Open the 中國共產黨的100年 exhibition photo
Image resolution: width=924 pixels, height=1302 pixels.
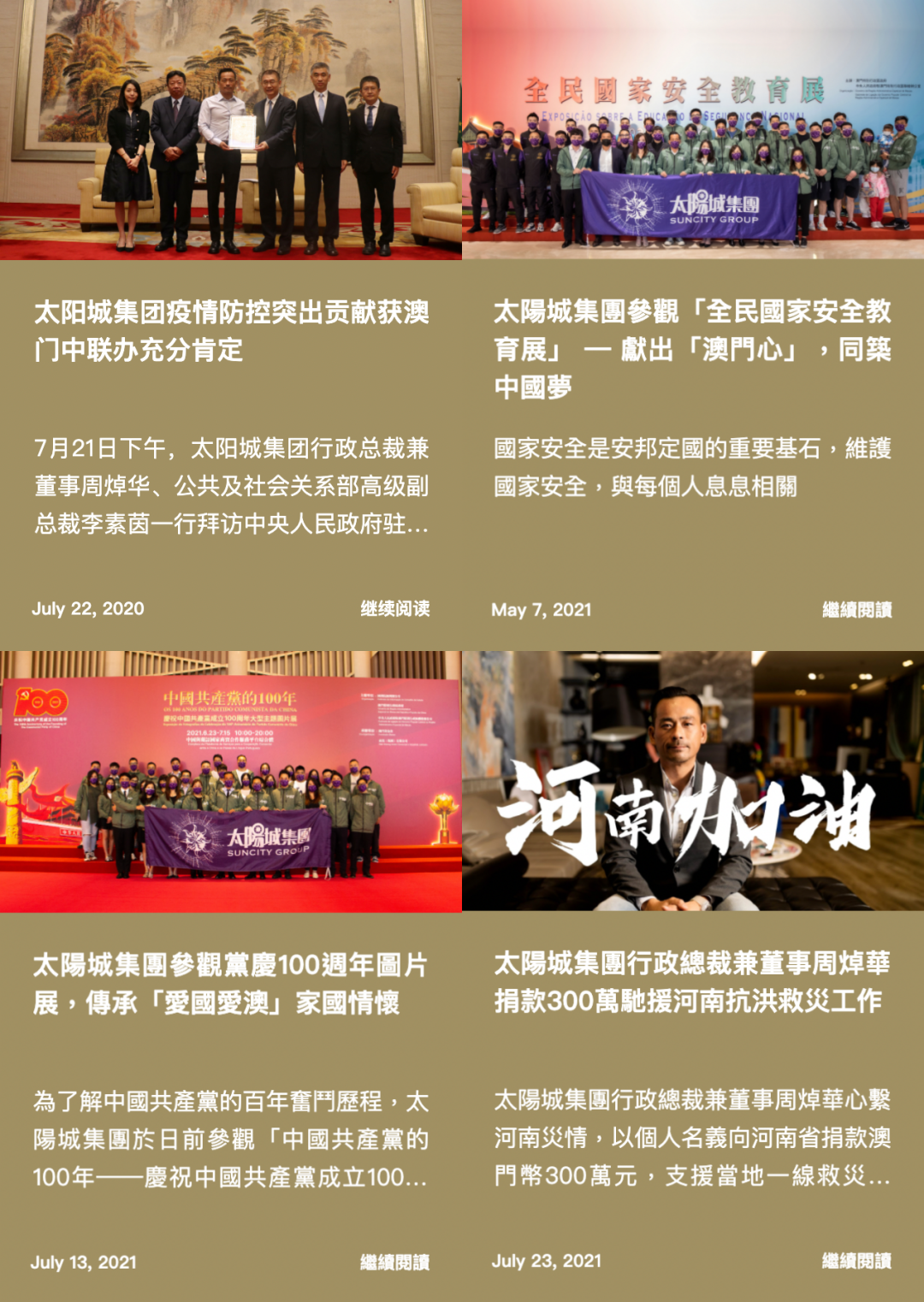[231, 781]
